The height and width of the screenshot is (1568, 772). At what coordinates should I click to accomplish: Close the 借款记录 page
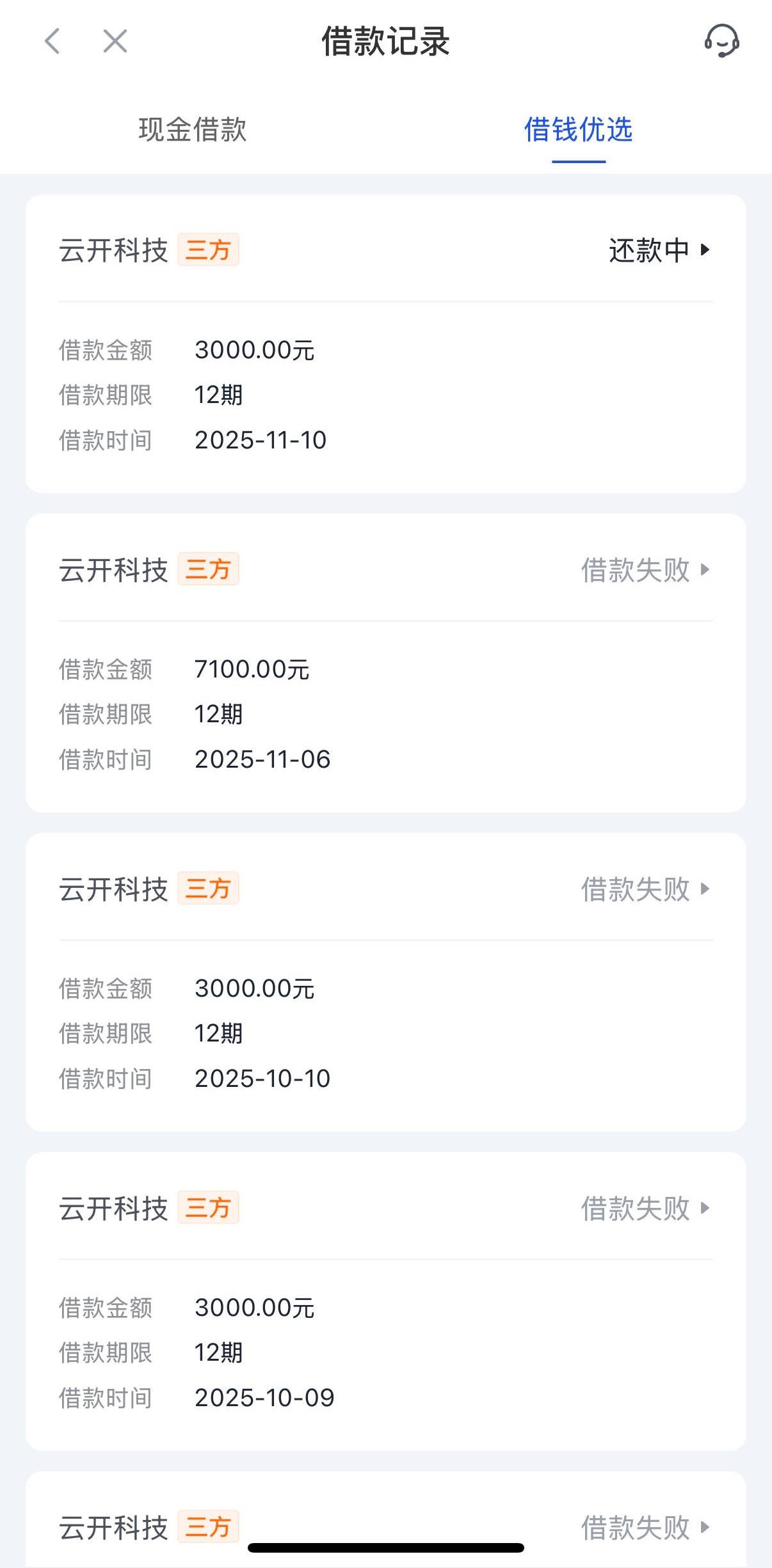point(115,42)
